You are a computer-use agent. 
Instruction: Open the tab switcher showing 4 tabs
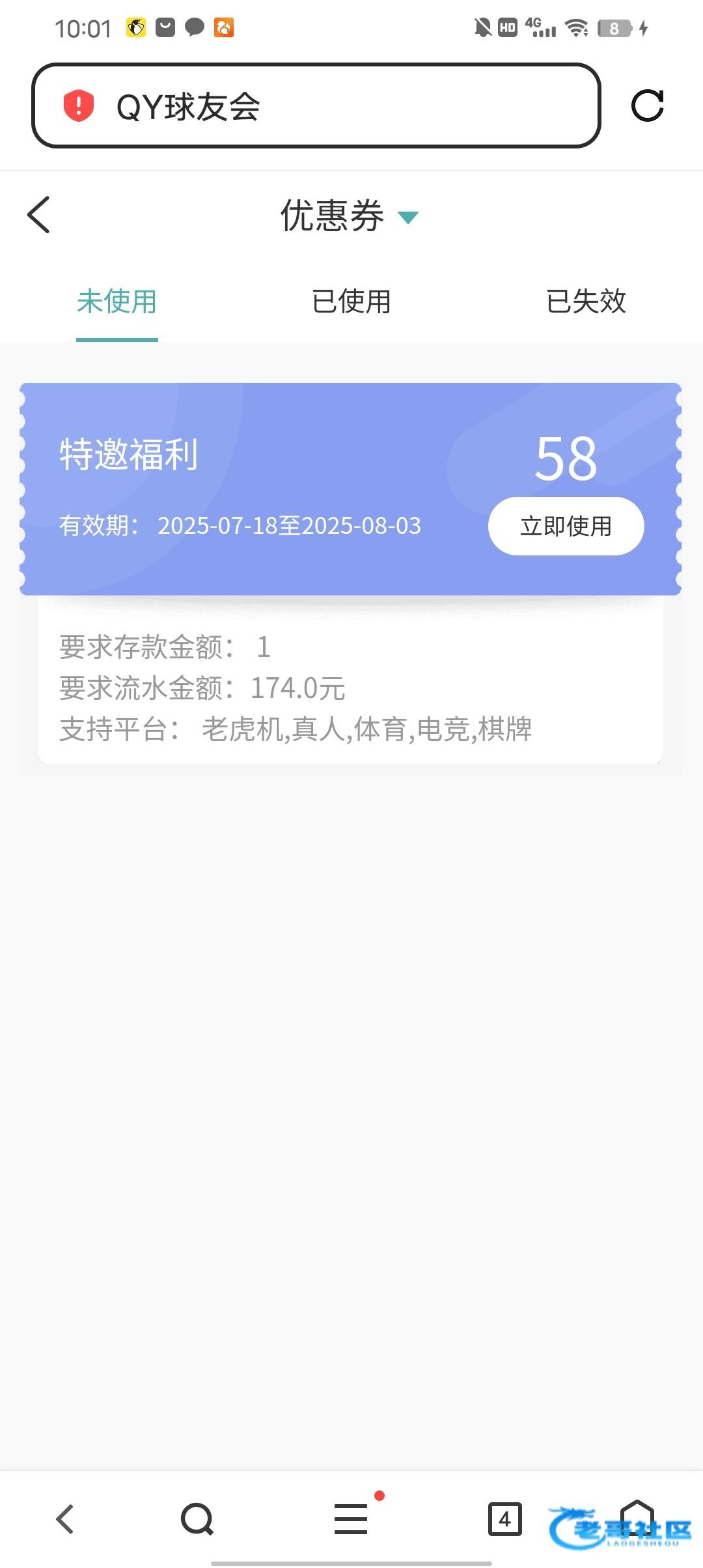[x=505, y=1519]
